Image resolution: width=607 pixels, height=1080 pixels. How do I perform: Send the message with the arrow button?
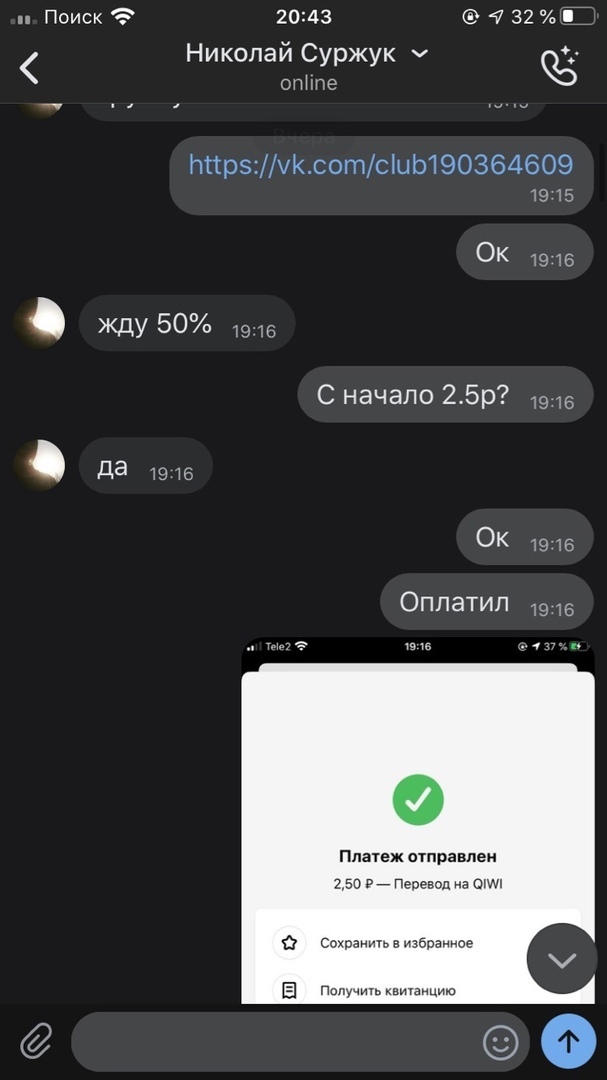point(568,1042)
